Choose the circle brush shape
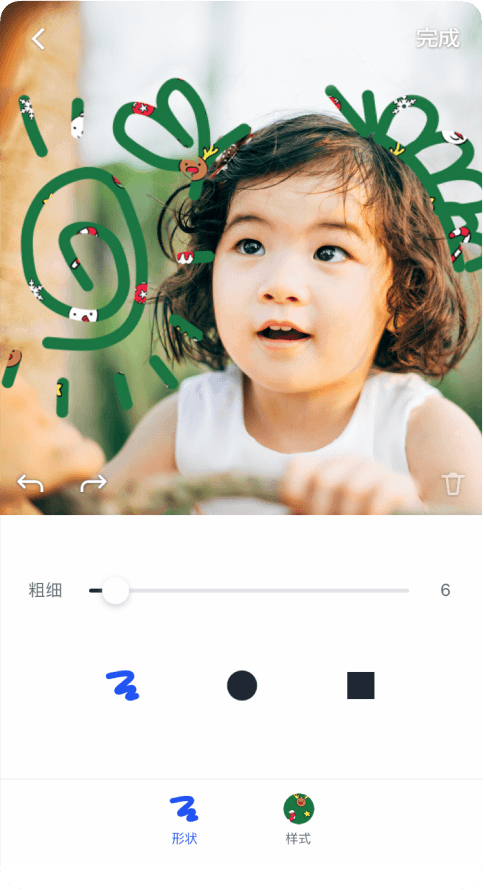The width and height of the screenshot is (484, 890). pyautogui.click(x=242, y=685)
